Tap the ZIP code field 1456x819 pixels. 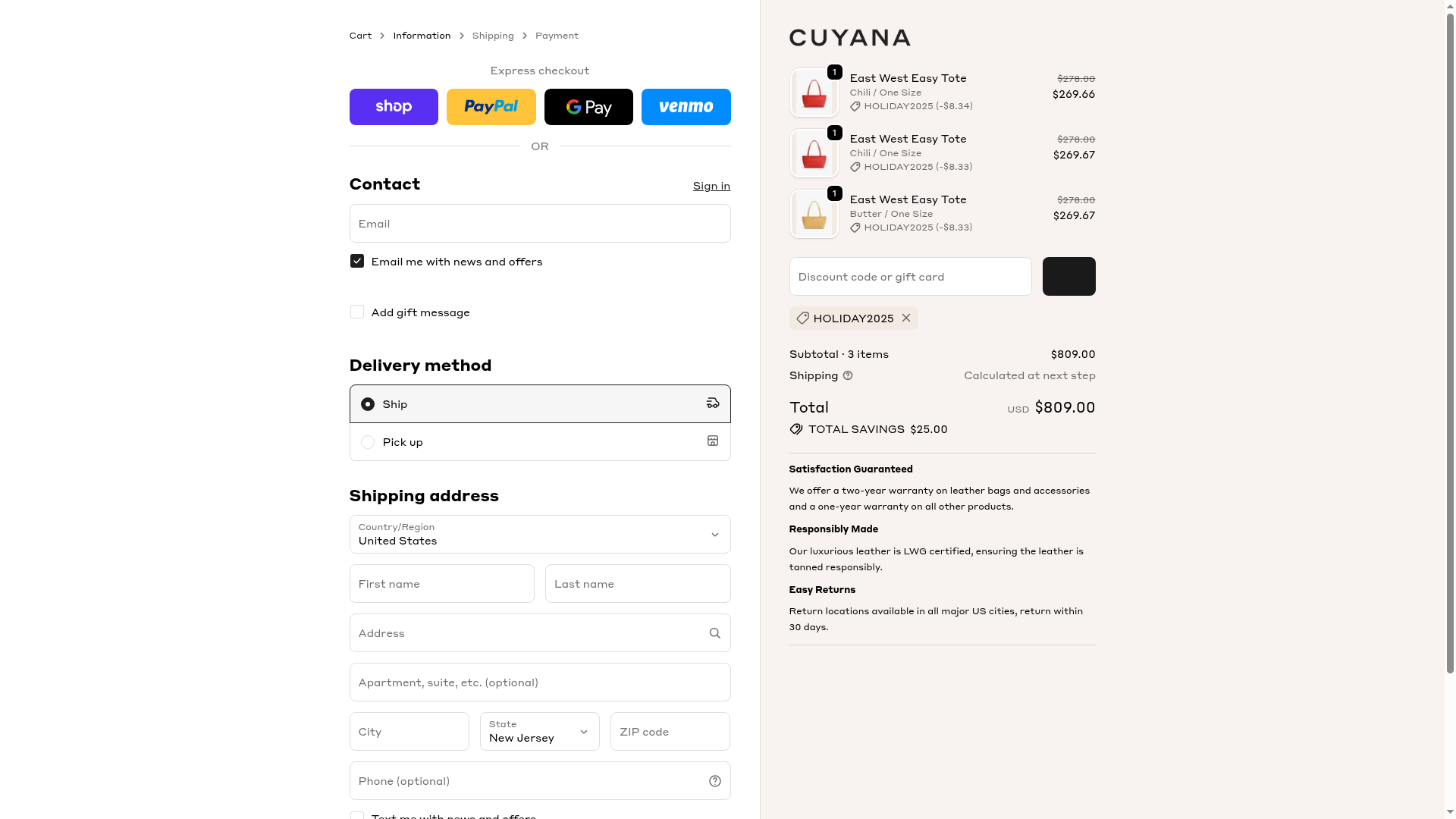tap(670, 732)
